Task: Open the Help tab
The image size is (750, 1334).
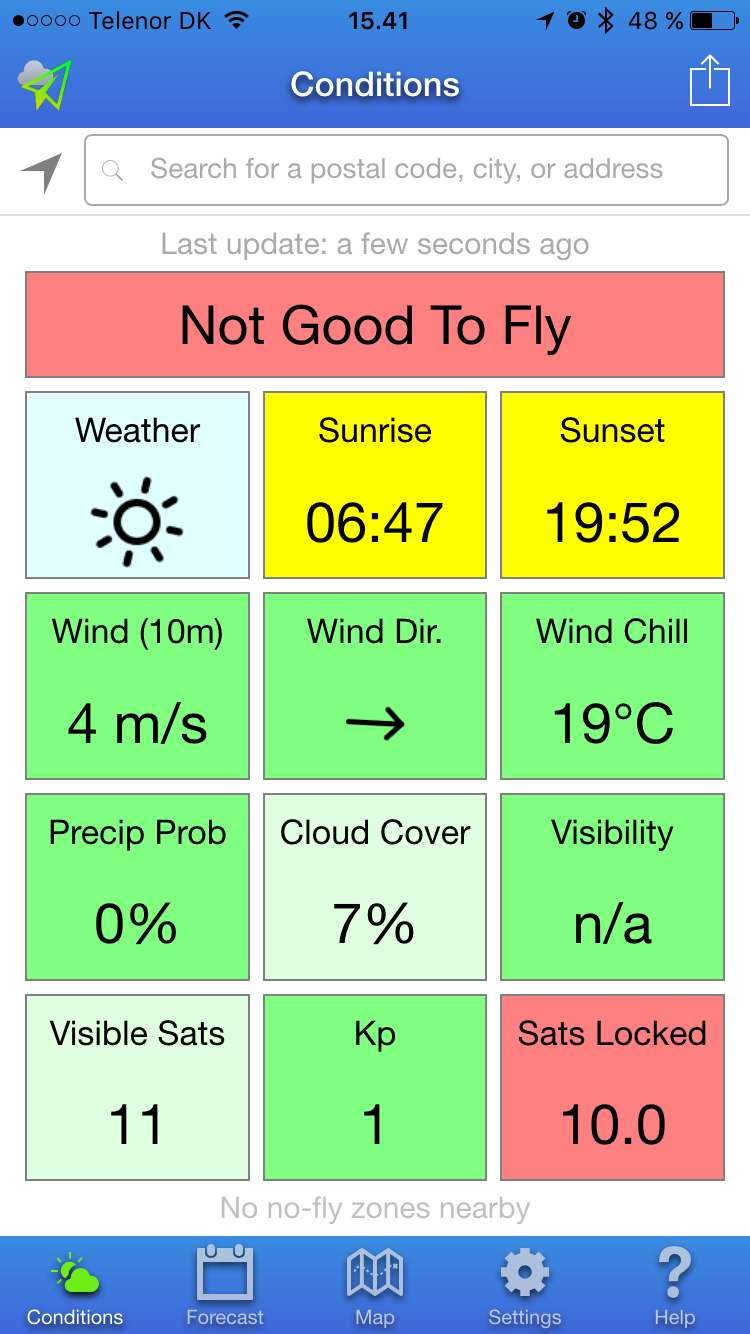Action: coord(675,1285)
